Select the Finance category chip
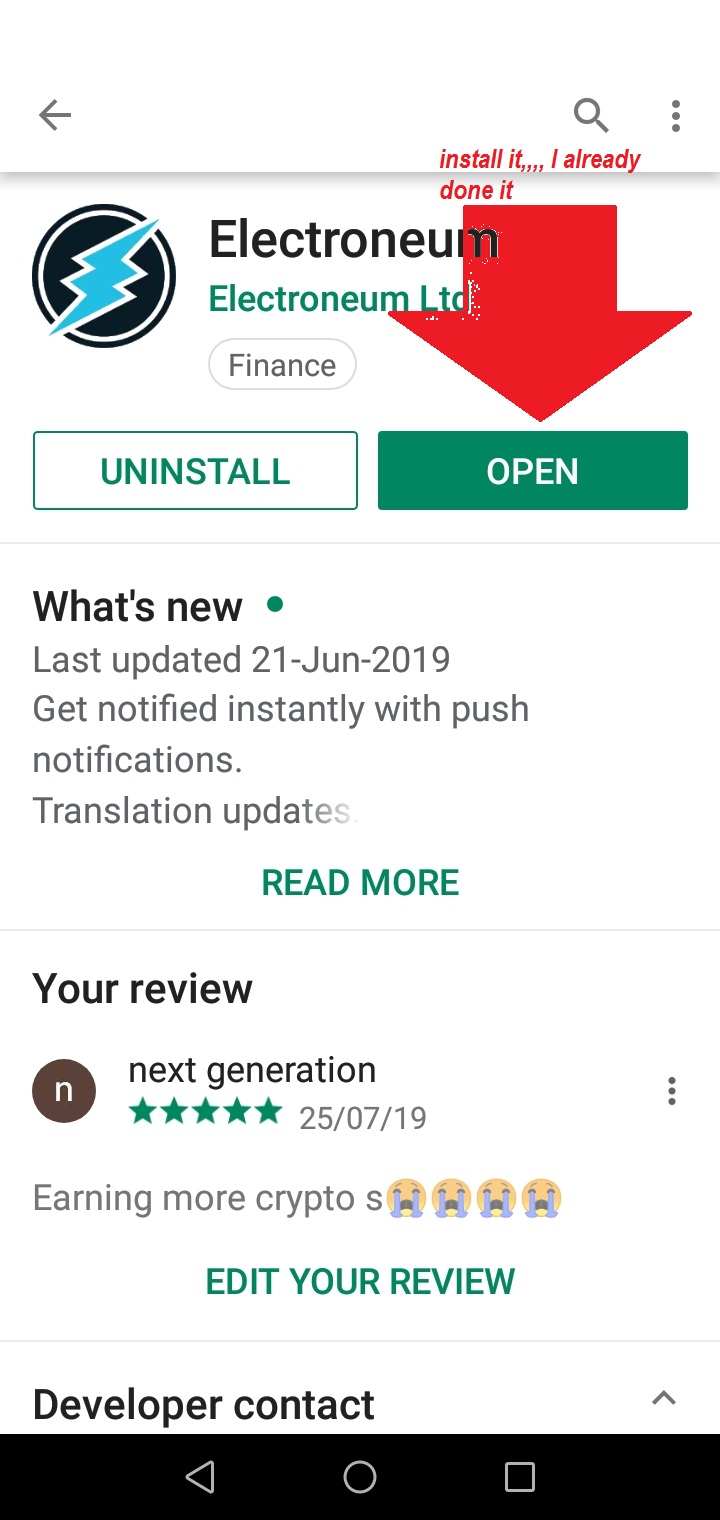Viewport: 720px width, 1520px height. click(282, 365)
